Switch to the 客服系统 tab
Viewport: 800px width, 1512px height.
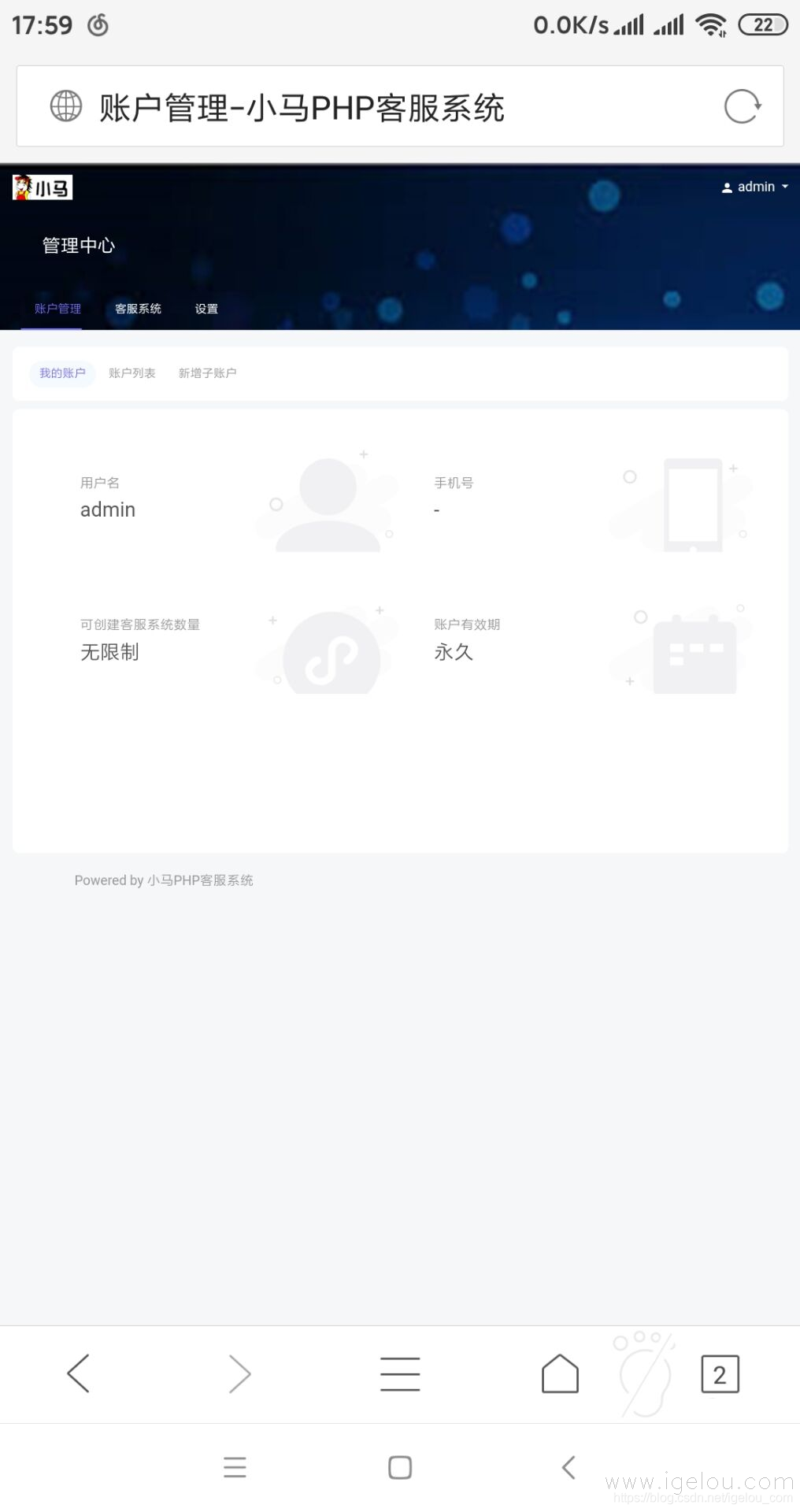(138, 309)
